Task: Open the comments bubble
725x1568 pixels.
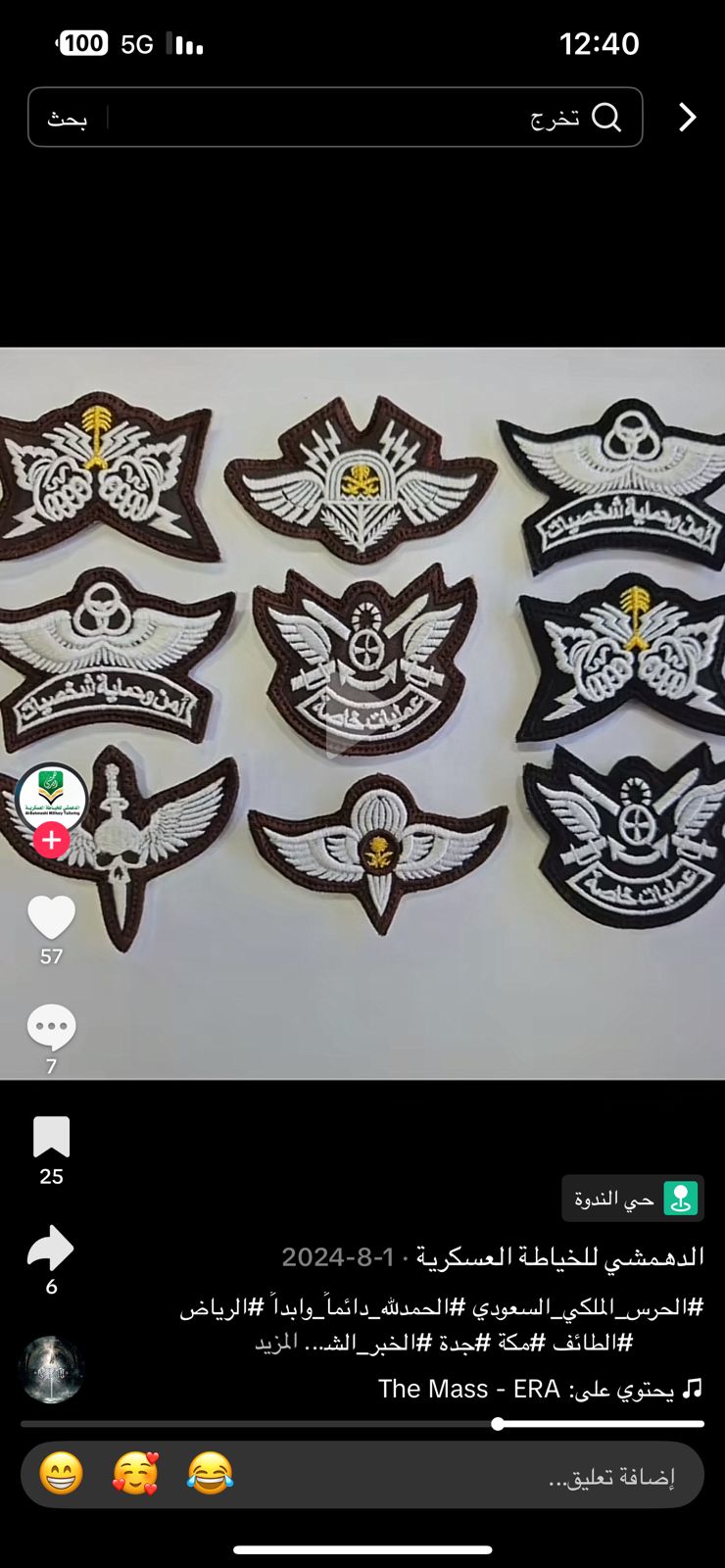Action: [51, 1027]
